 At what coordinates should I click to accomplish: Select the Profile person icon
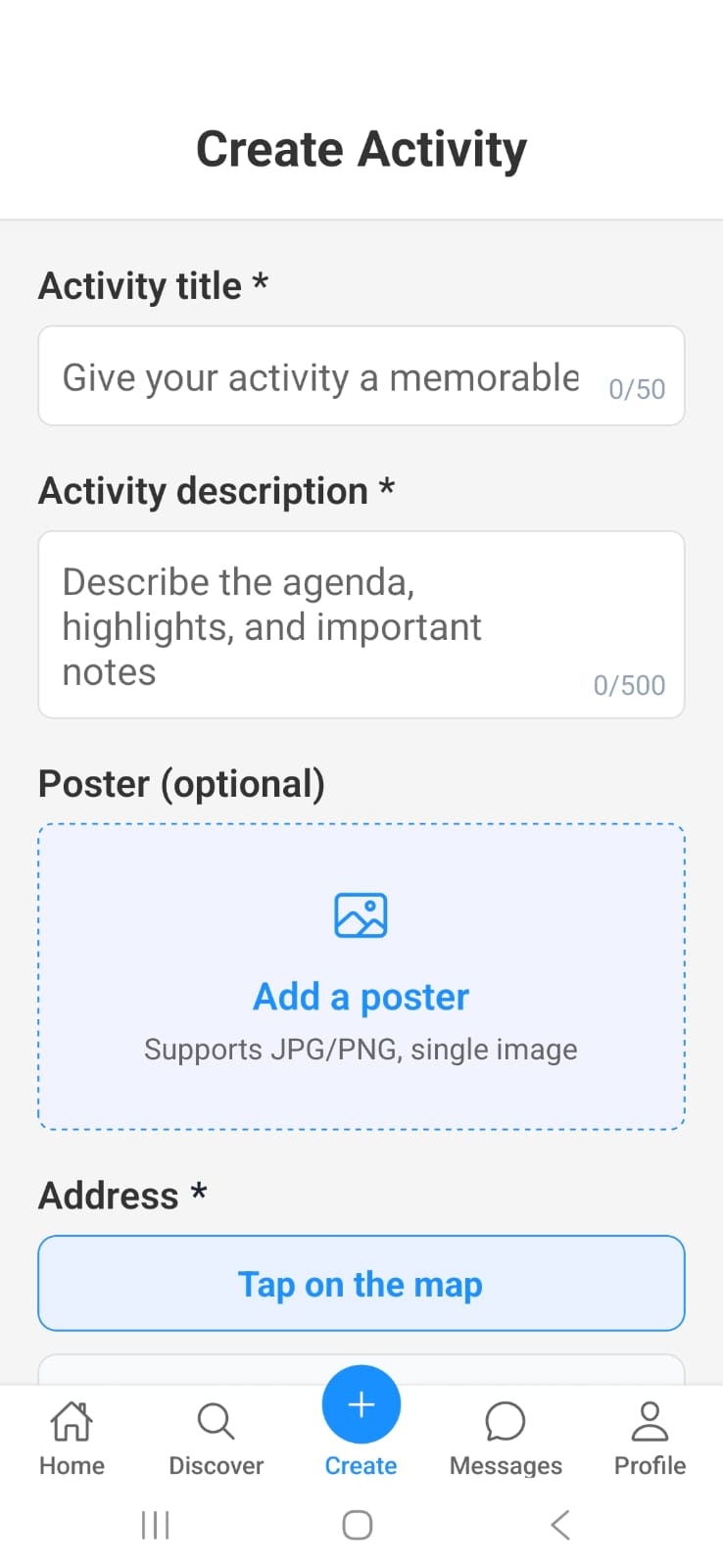649,1418
